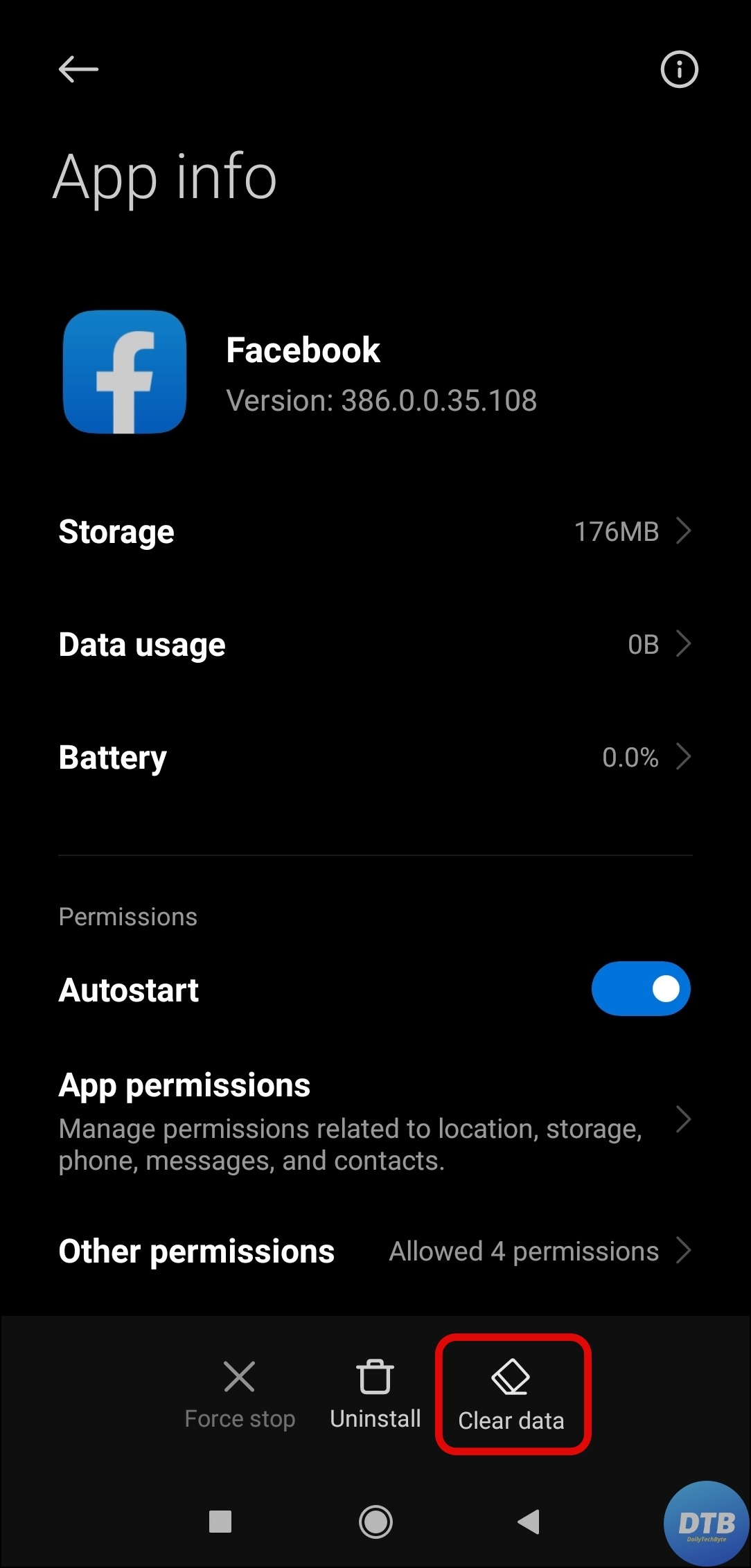Image resolution: width=751 pixels, height=1568 pixels.
Task: Open App permissions settings
Action: click(375, 1120)
